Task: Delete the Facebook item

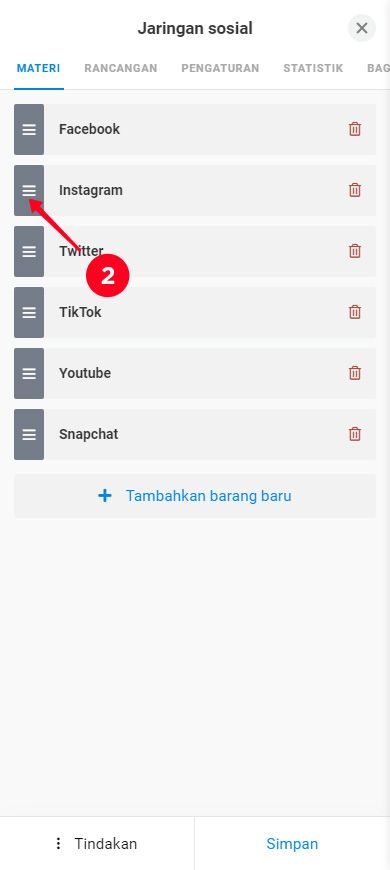Action: (x=354, y=129)
